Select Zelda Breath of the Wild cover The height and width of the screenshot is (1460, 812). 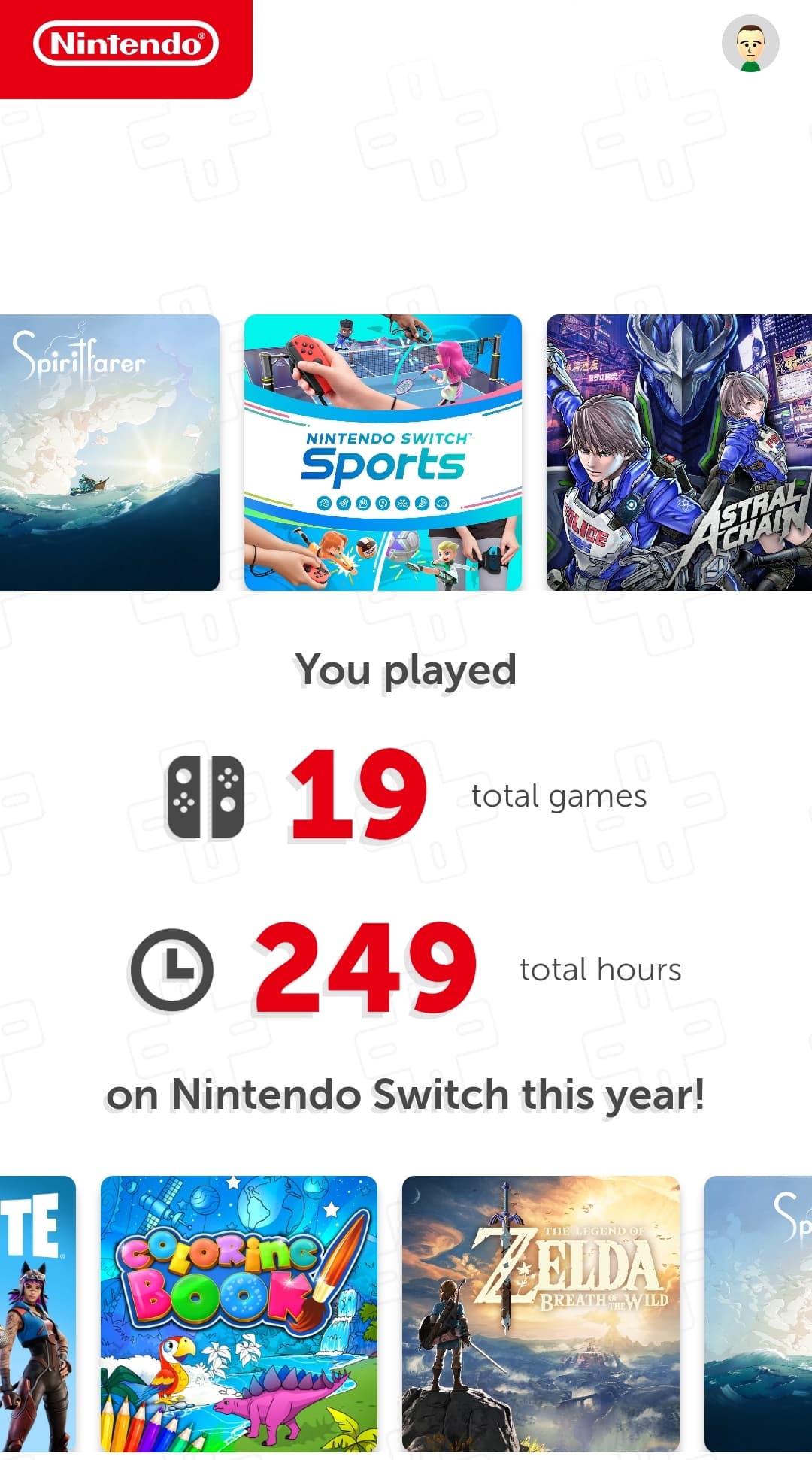point(541,1313)
